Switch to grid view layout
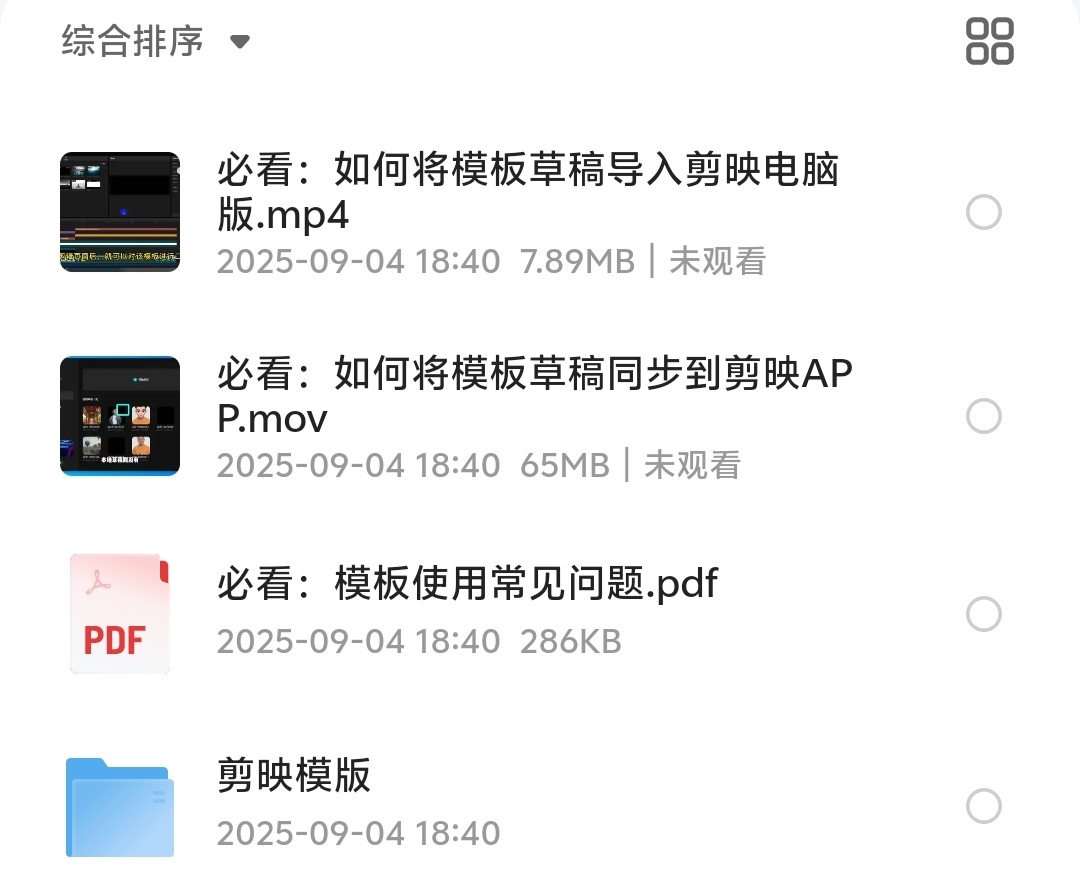1080x896 pixels. point(989,41)
